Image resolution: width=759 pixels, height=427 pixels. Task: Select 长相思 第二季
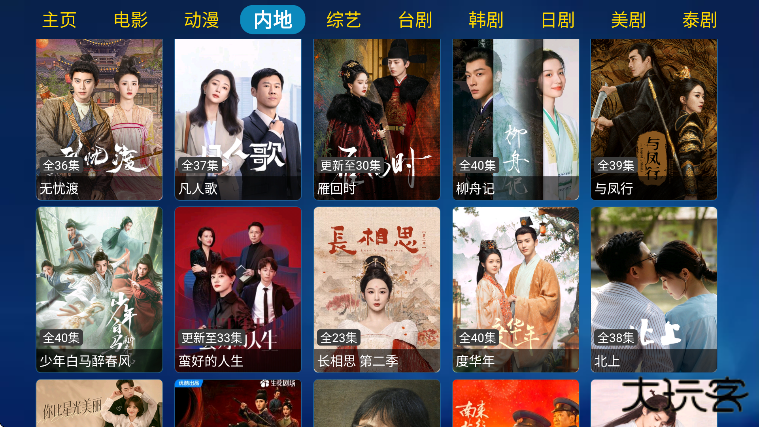pyautogui.click(x=377, y=288)
